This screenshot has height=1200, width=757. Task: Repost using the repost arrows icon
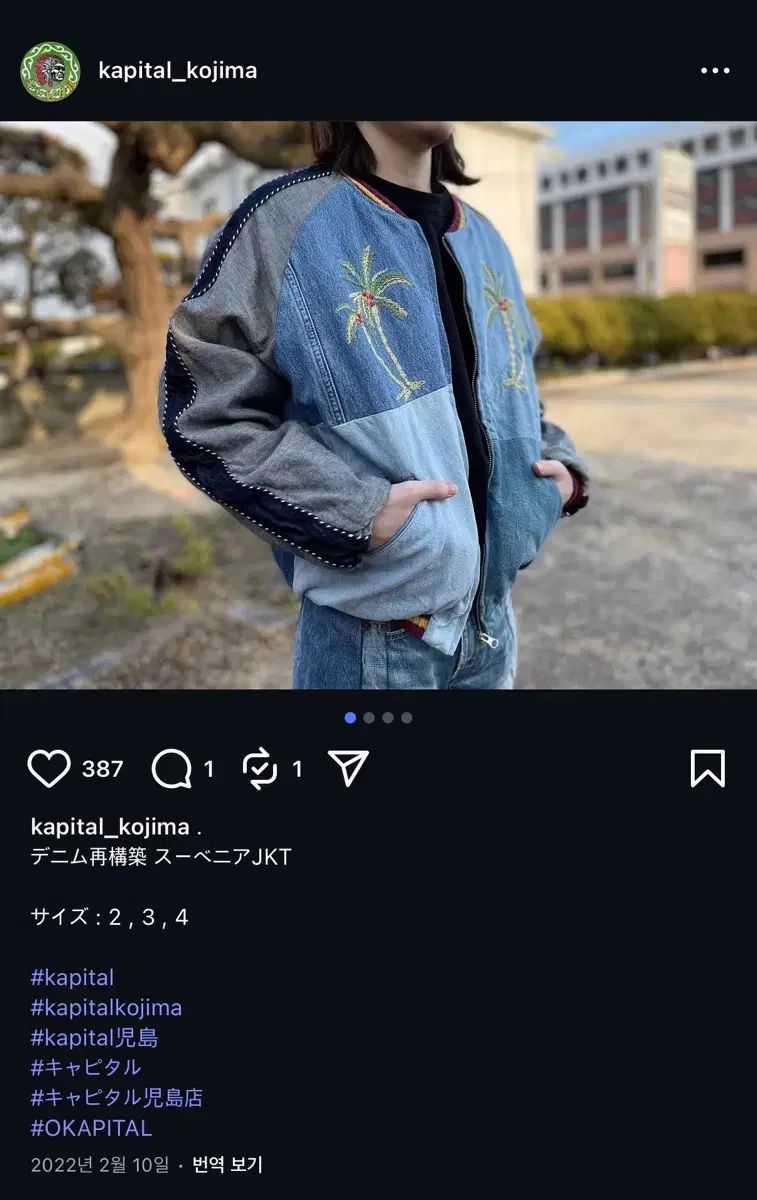pyautogui.click(x=262, y=766)
